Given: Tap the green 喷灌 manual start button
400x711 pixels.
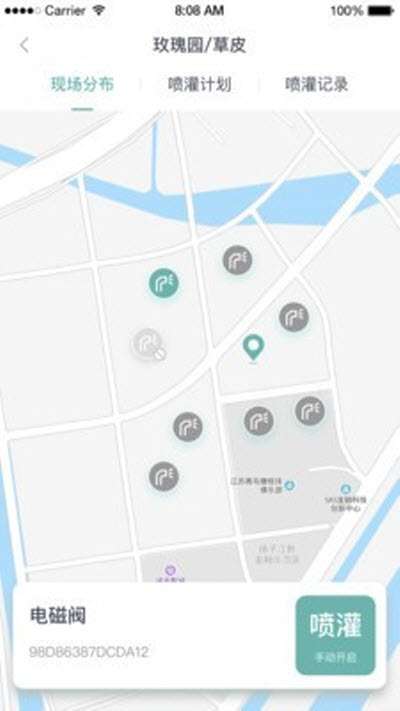Looking at the screenshot, I should coord(336,635).
